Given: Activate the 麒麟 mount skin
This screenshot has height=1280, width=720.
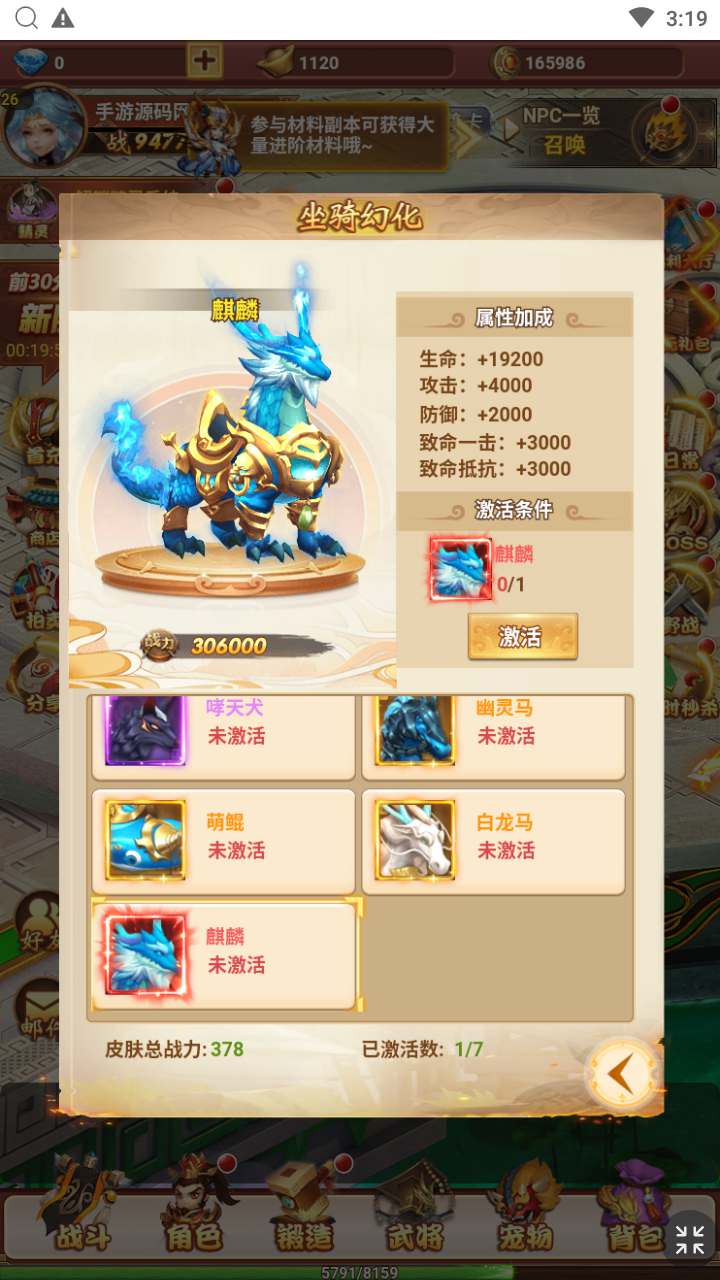Looking at the screenshot, I should (x=522, y=637).
